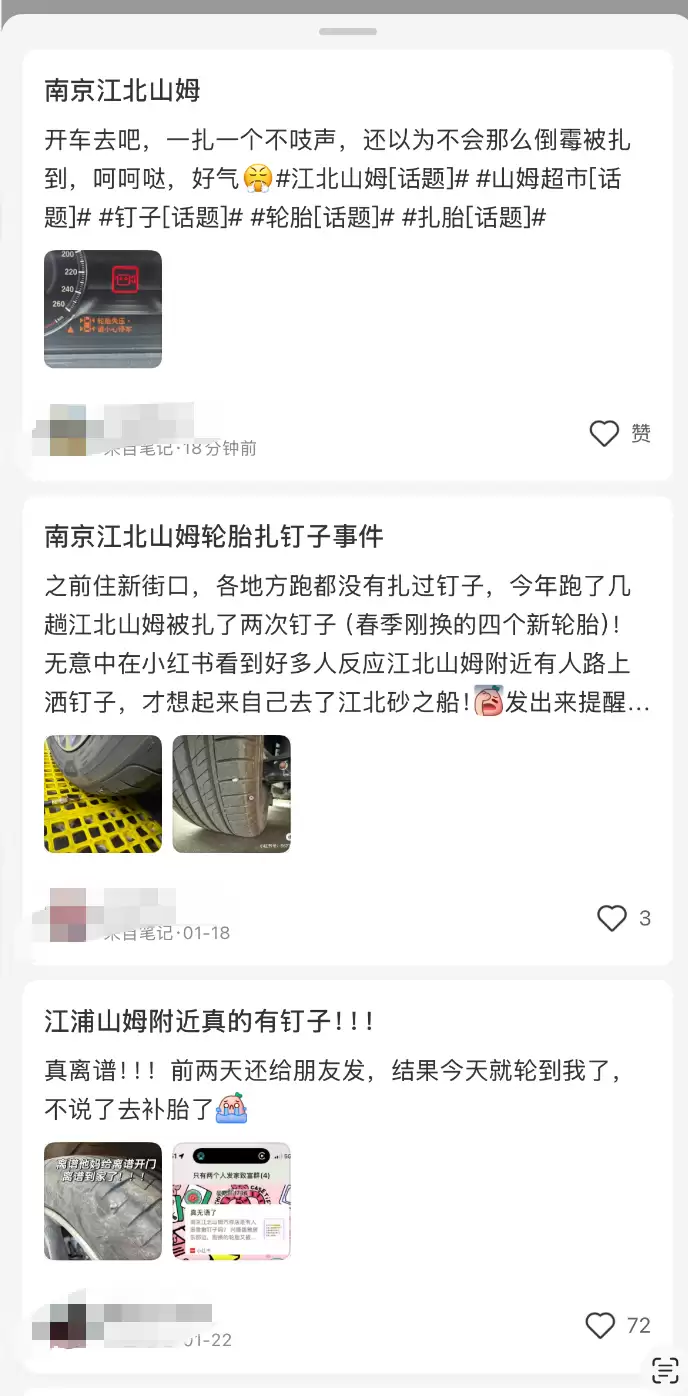Image resolution: width=688 pixels, height=1396 pixels.
Task: View the tire tread with nail photo
Action: [231, 794]
